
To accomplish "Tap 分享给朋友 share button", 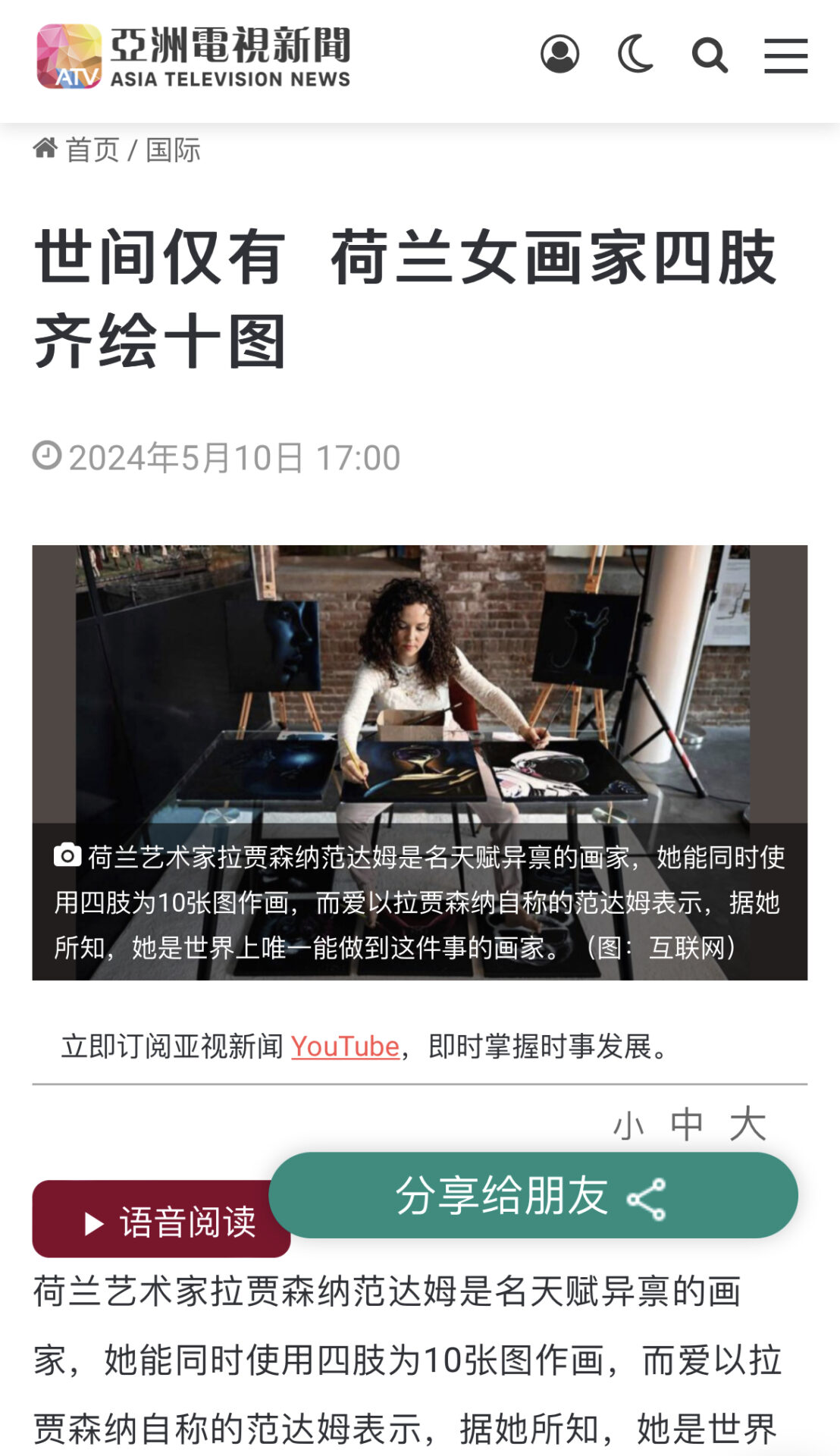I will click(x=533, y=1196).
